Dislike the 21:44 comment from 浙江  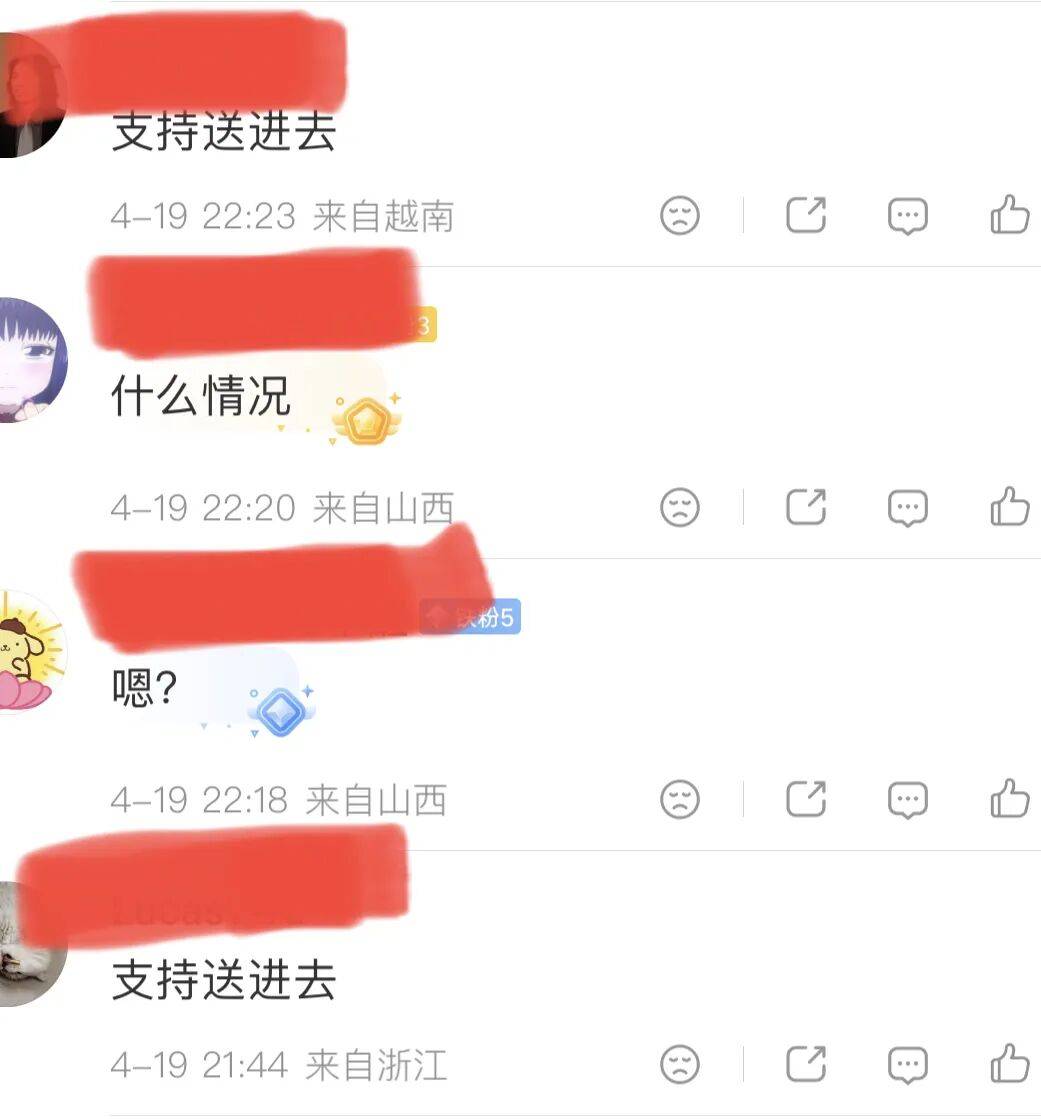tap(680, 1064)
